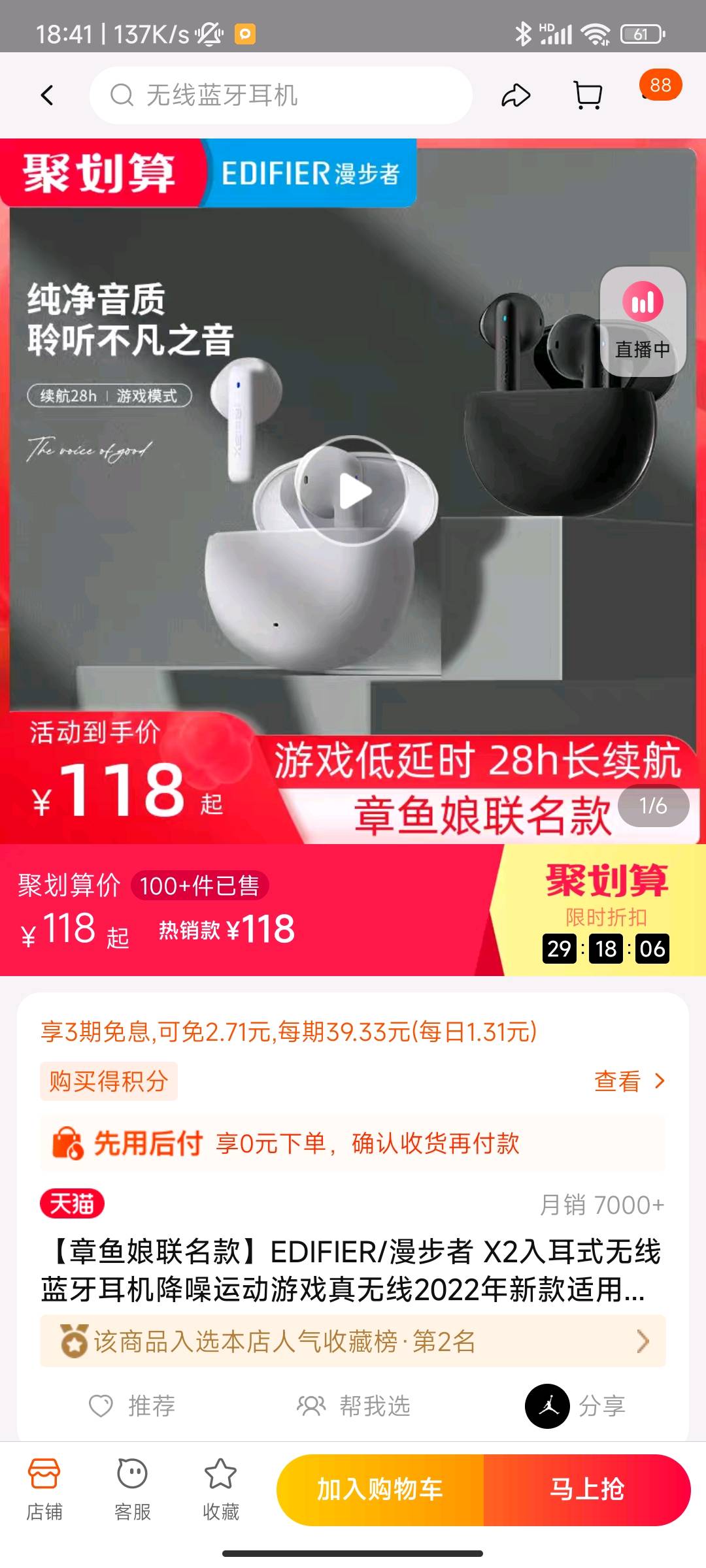Open the 店铺 store page
Viewport: 706px width, 1568px height.
point(44,1490)
